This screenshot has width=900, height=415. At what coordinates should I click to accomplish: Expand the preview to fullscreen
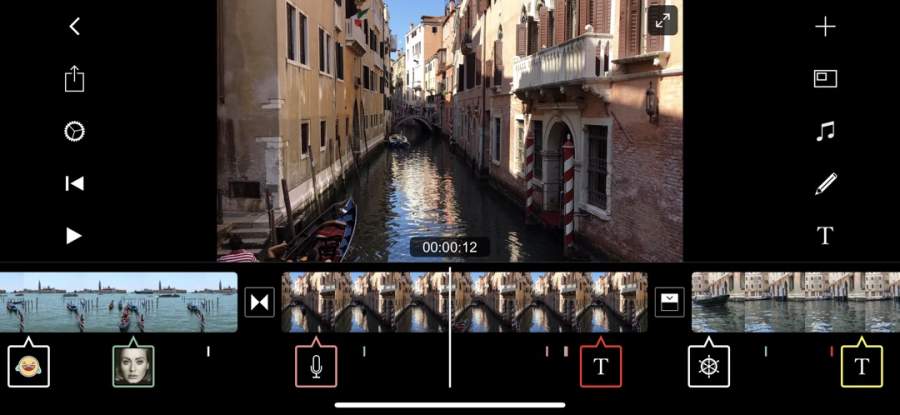click(x=662, y=21)
